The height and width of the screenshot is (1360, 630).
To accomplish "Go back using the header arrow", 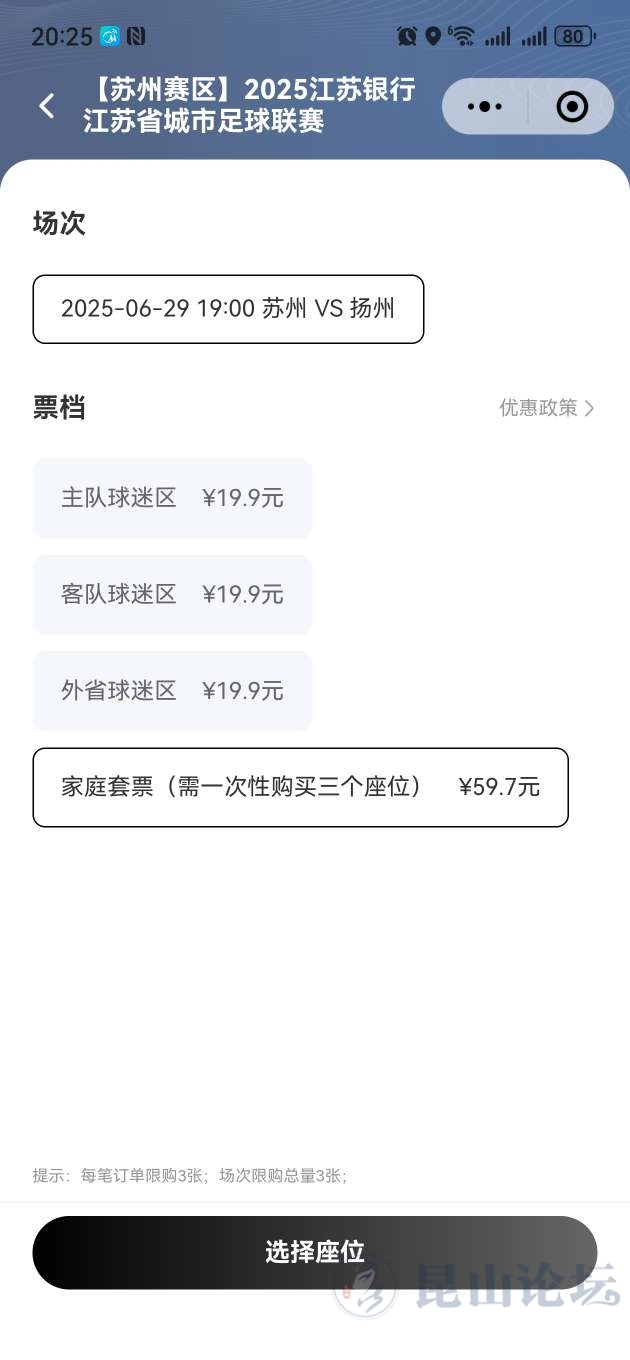I will [x=47, y=106].
